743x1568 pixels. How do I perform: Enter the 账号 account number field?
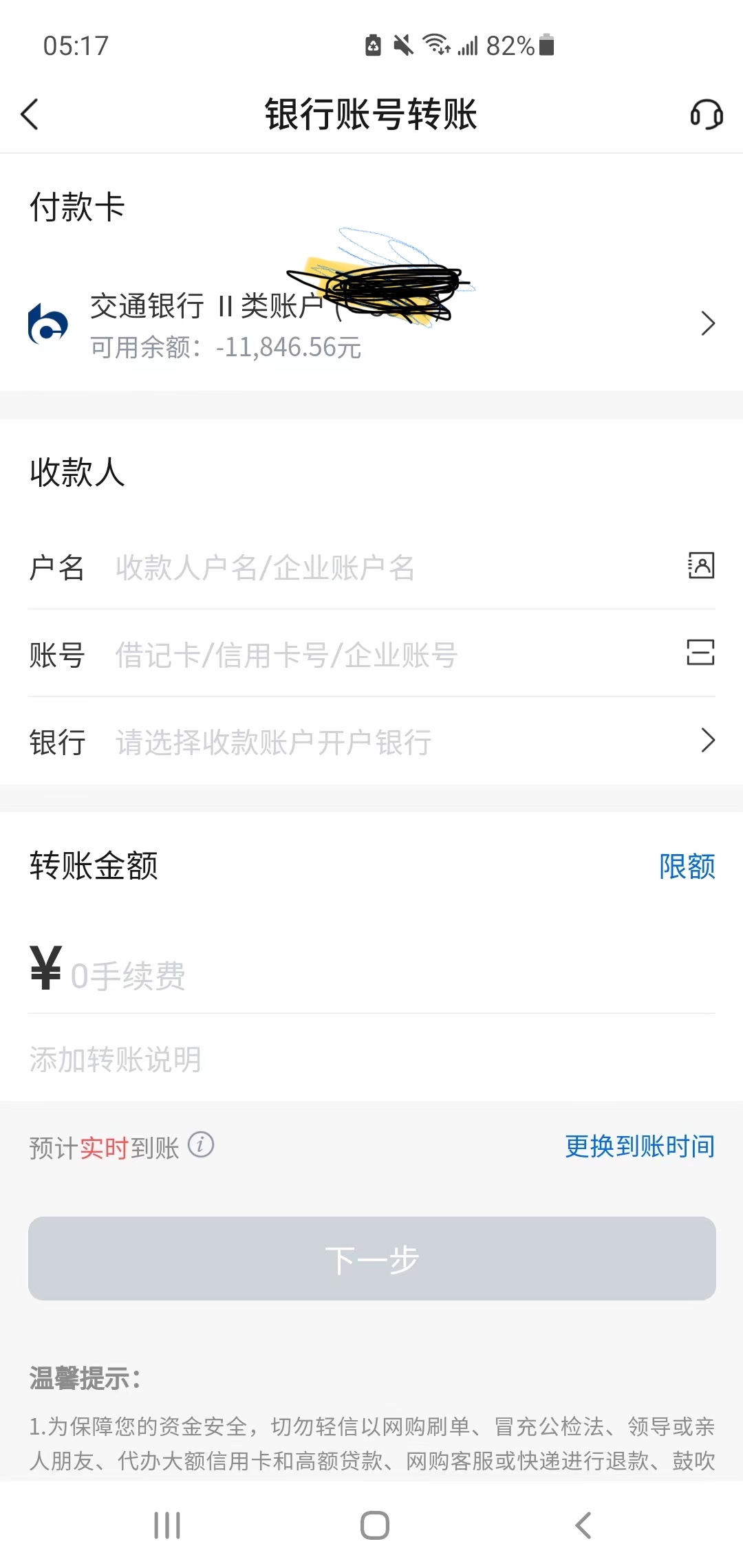[x=385, y=655]
